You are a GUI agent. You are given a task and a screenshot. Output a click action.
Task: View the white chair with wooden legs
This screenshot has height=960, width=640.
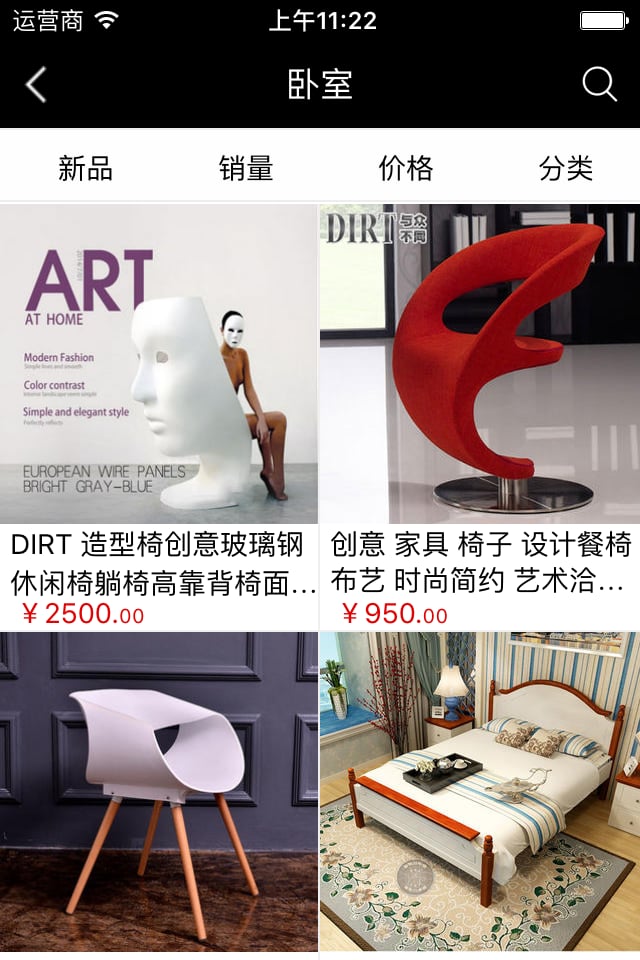[158, 790]
